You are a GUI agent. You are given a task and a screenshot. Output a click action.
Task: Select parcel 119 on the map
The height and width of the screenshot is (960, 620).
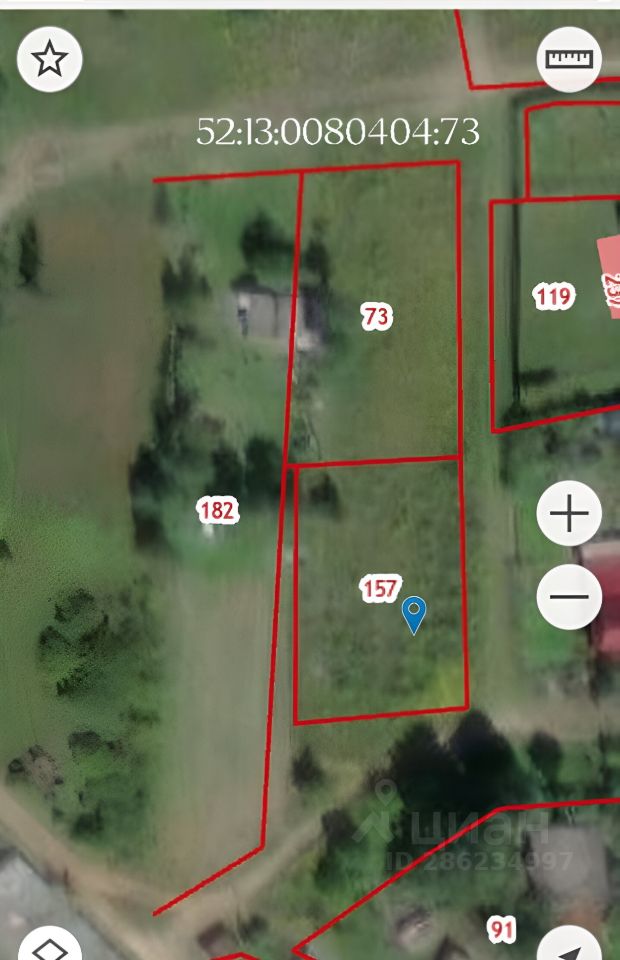pos(553,296)
